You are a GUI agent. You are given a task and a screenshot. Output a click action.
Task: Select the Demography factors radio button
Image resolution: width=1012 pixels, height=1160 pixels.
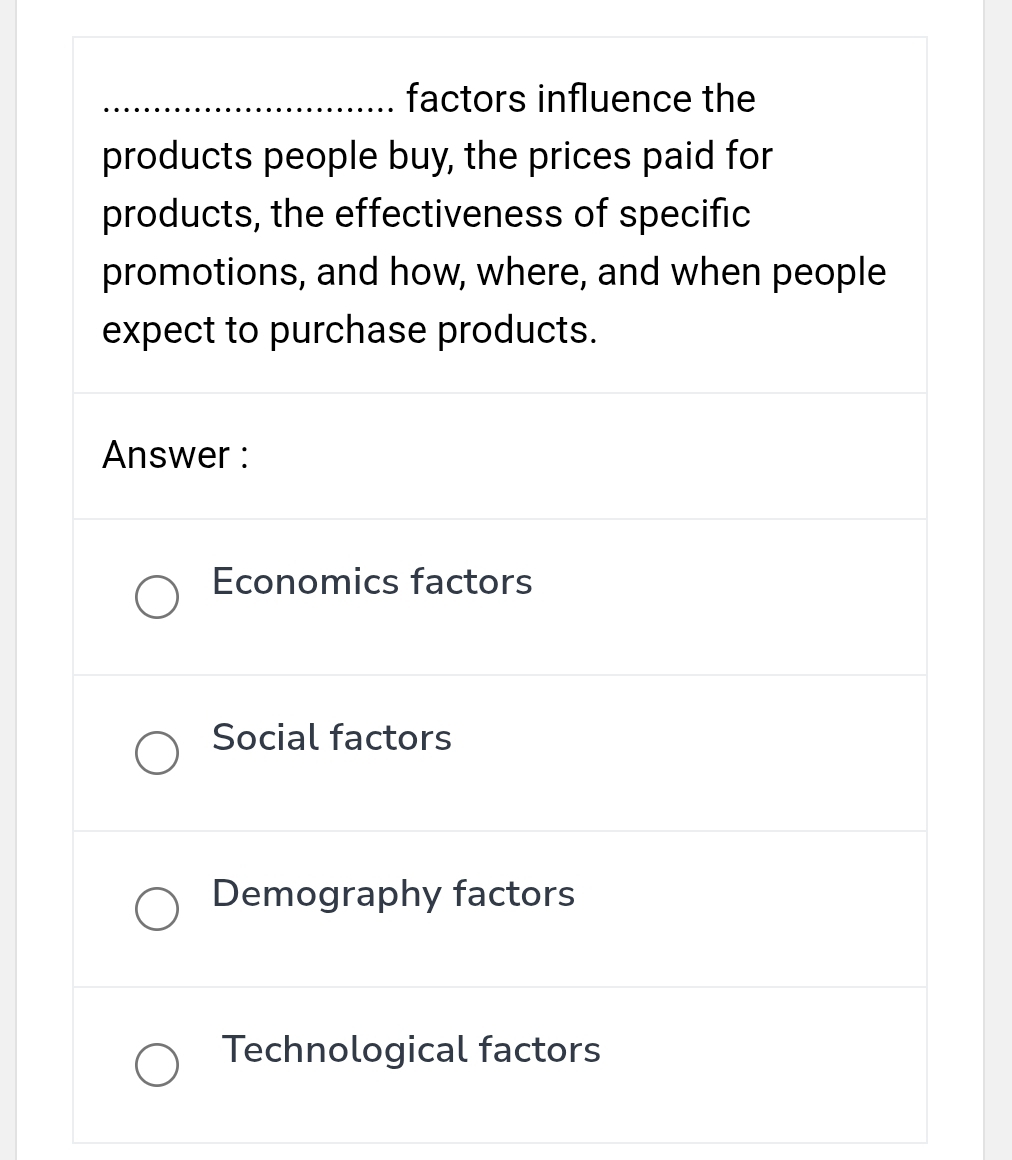156,909
